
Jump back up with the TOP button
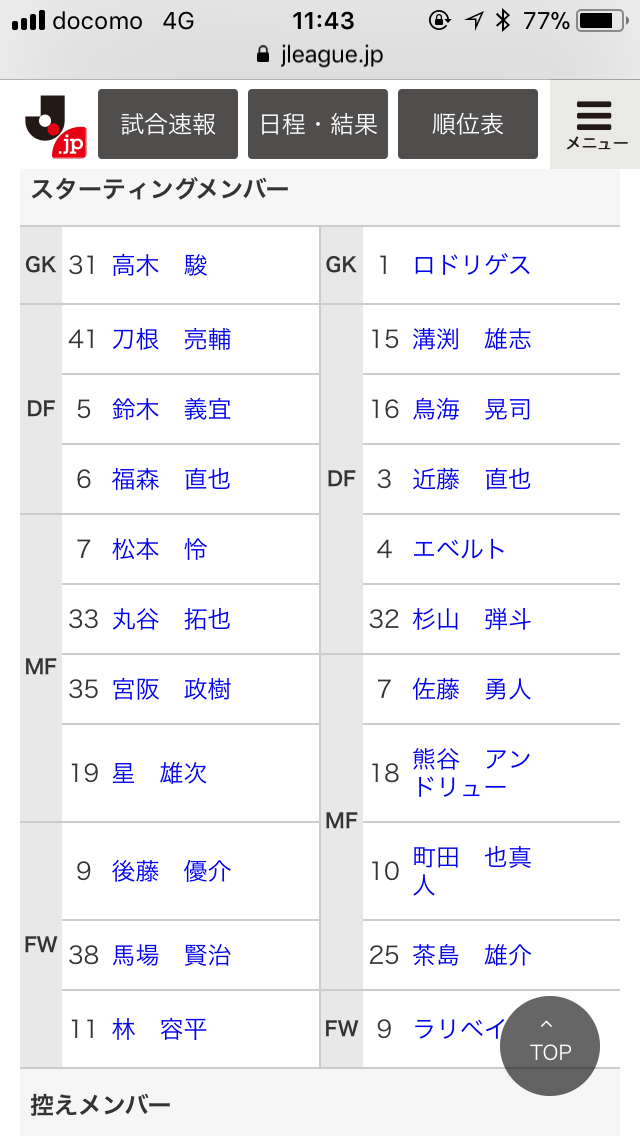550,1046
